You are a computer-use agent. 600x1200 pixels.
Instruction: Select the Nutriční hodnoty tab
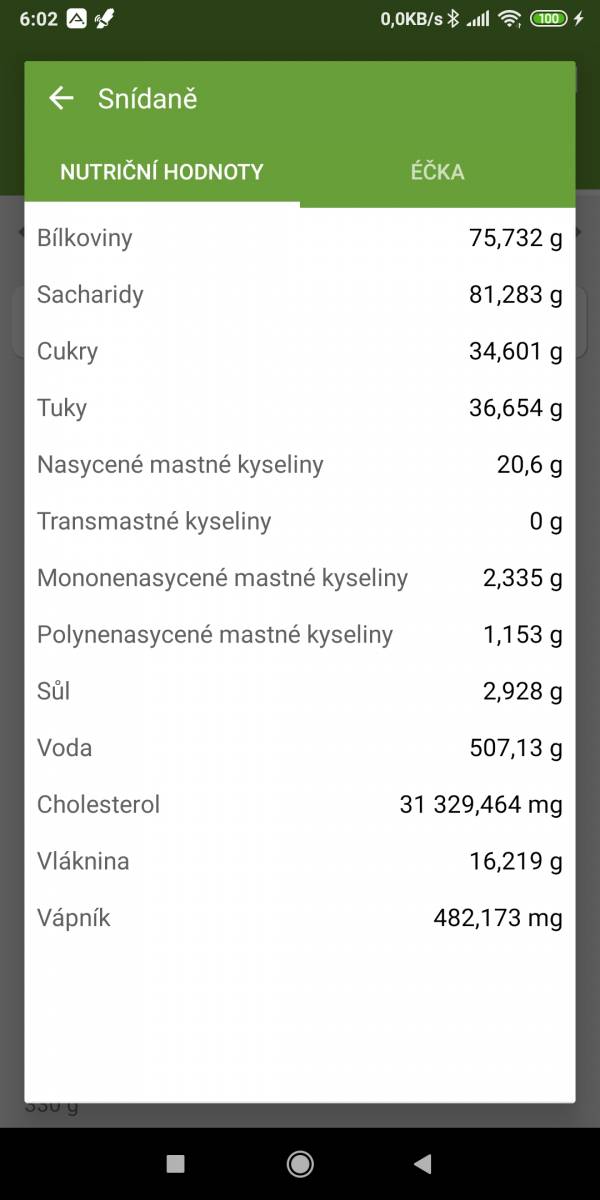162,171
